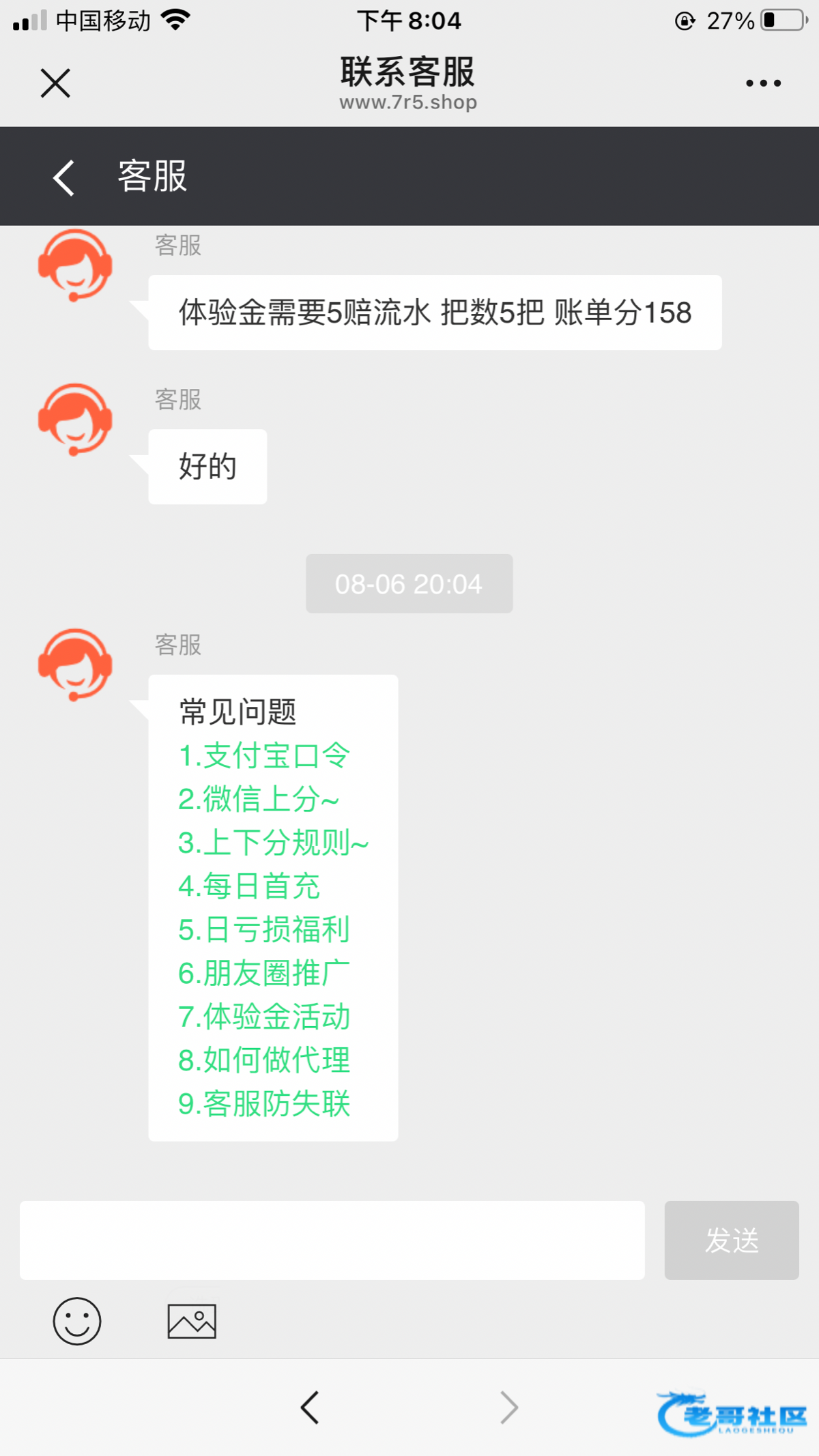Select FAQ link 1.支付宝口令
The image size is (819, 1456).
pyautogui.click(x=263, y=756)
